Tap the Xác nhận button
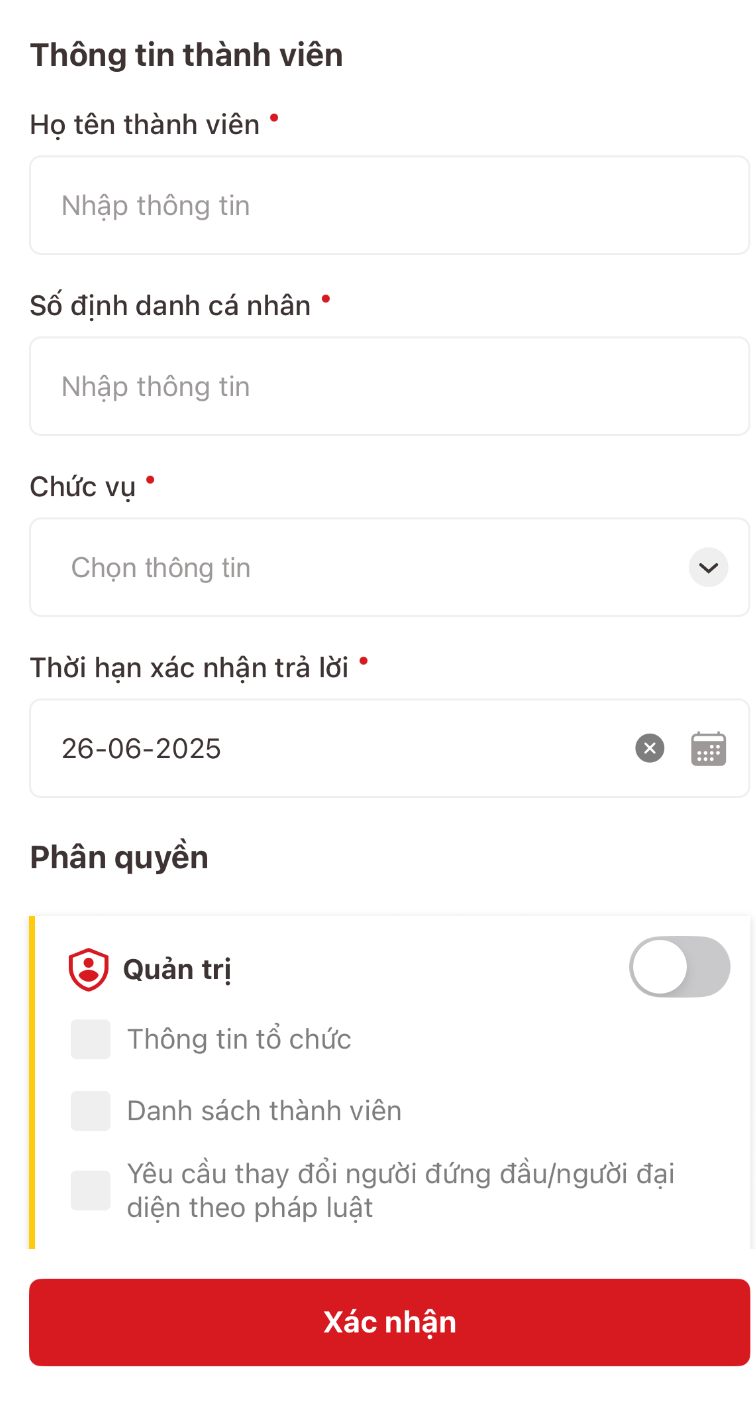The width and height of the screenshot is (756, 1404). tap(390, 1322)
